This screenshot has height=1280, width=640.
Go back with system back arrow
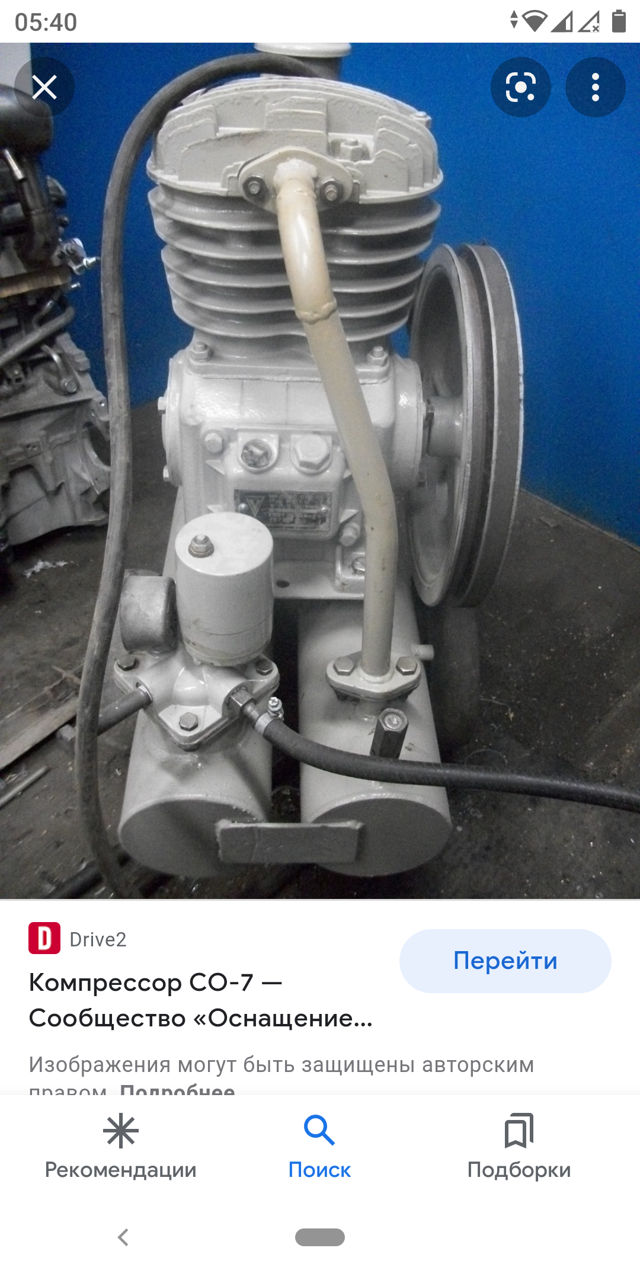[123, 1237]
